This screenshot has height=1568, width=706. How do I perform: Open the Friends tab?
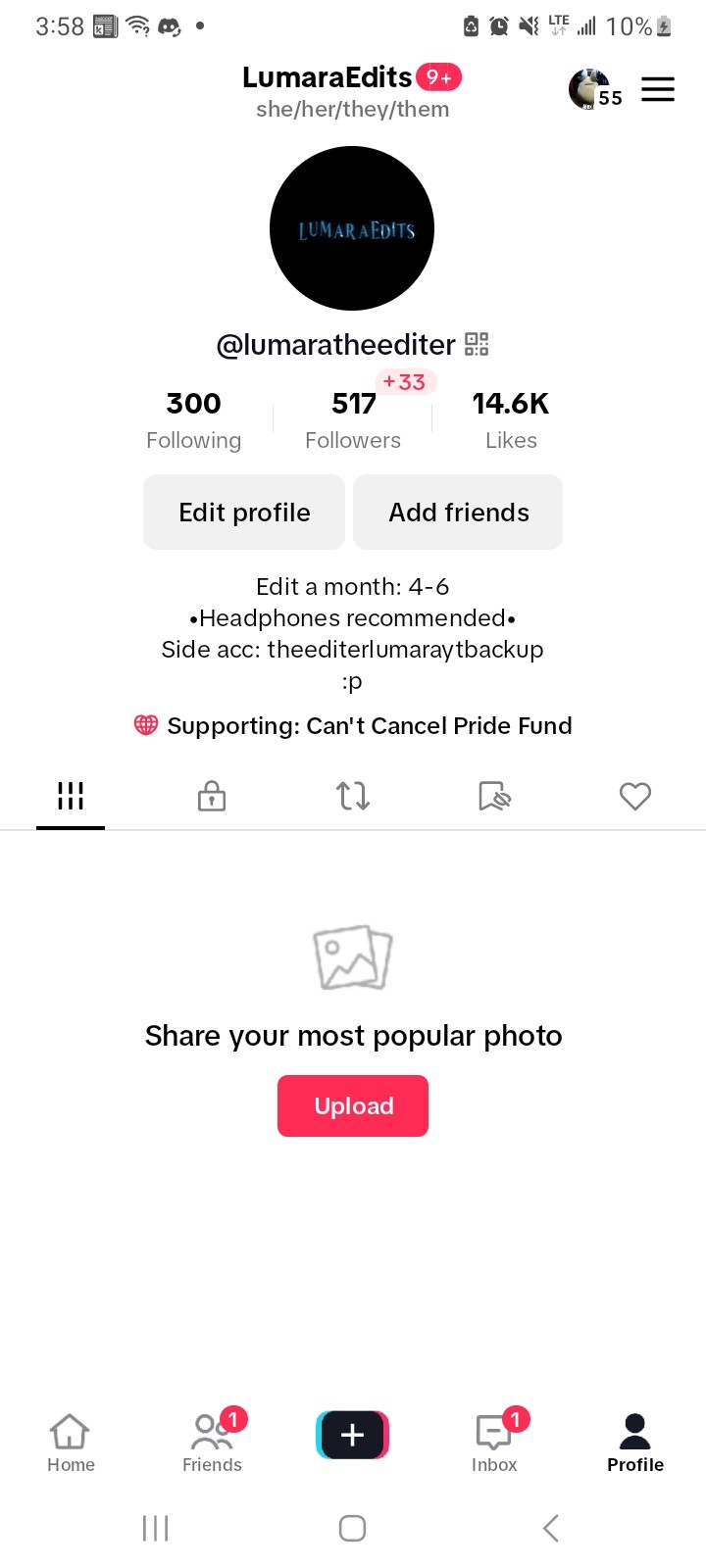[x=212, y=1443]
